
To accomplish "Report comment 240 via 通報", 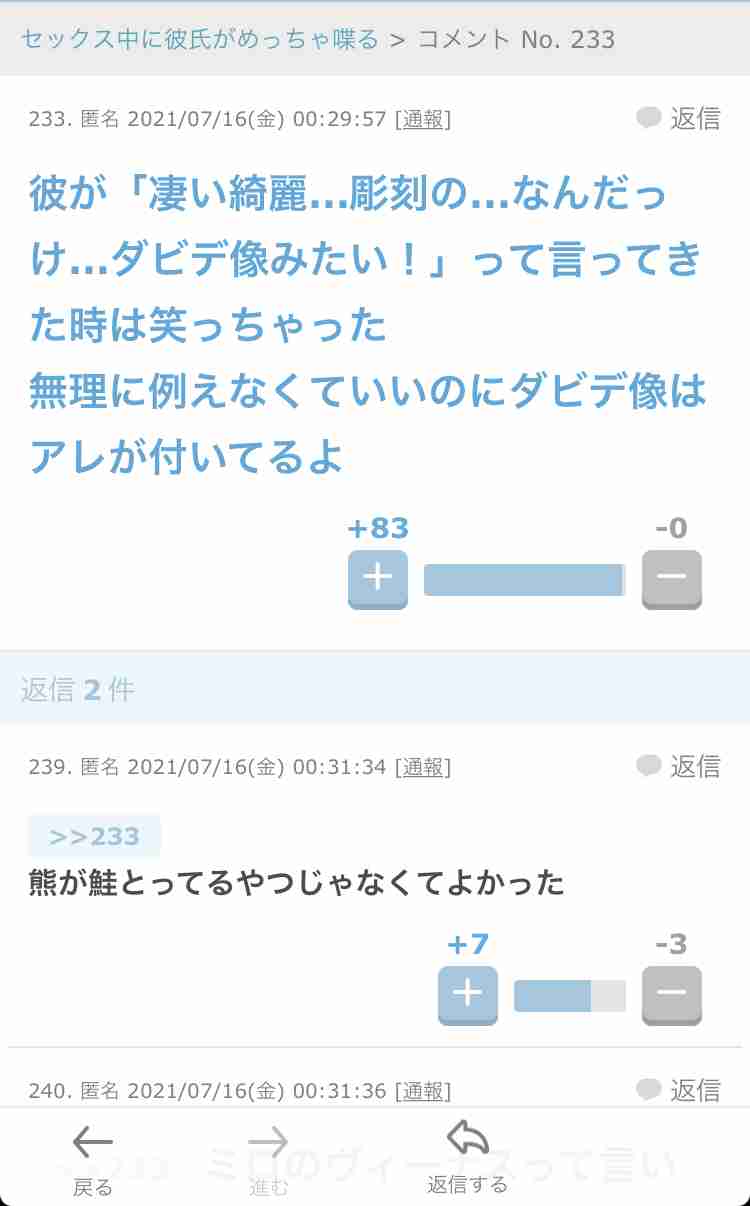I will (423, 1090).
